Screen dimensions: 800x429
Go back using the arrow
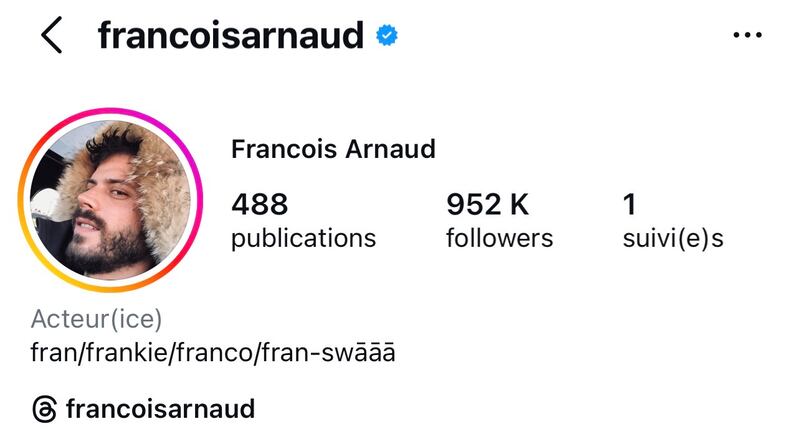point(52,36)
